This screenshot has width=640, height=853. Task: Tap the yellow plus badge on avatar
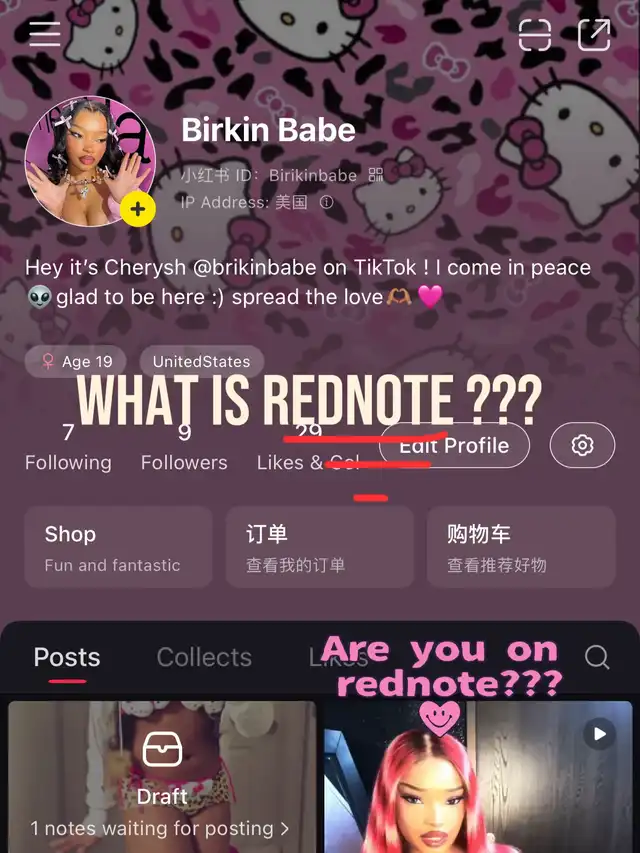(137, 210)
